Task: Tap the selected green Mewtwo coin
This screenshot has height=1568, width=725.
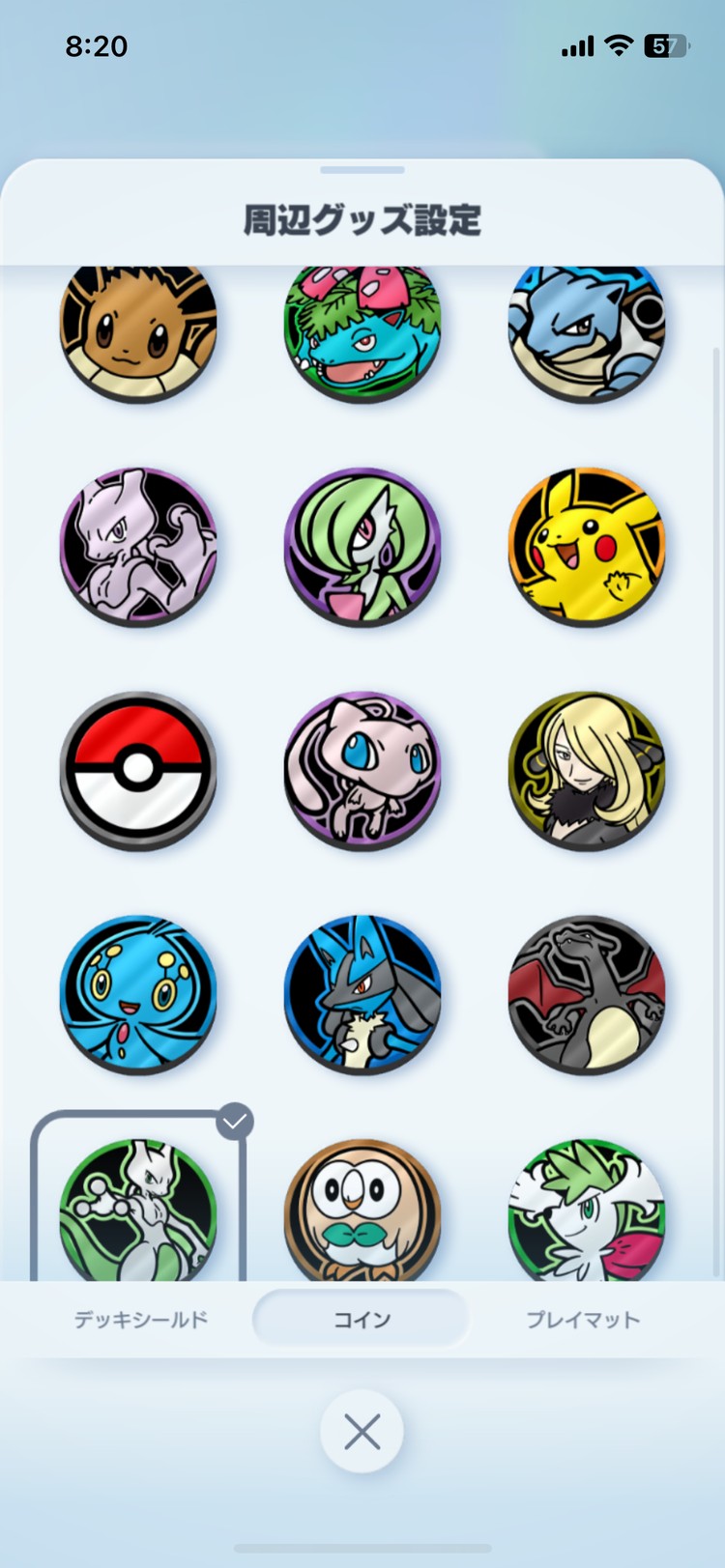Action: pyautogui.click(x=138, y=1210)
